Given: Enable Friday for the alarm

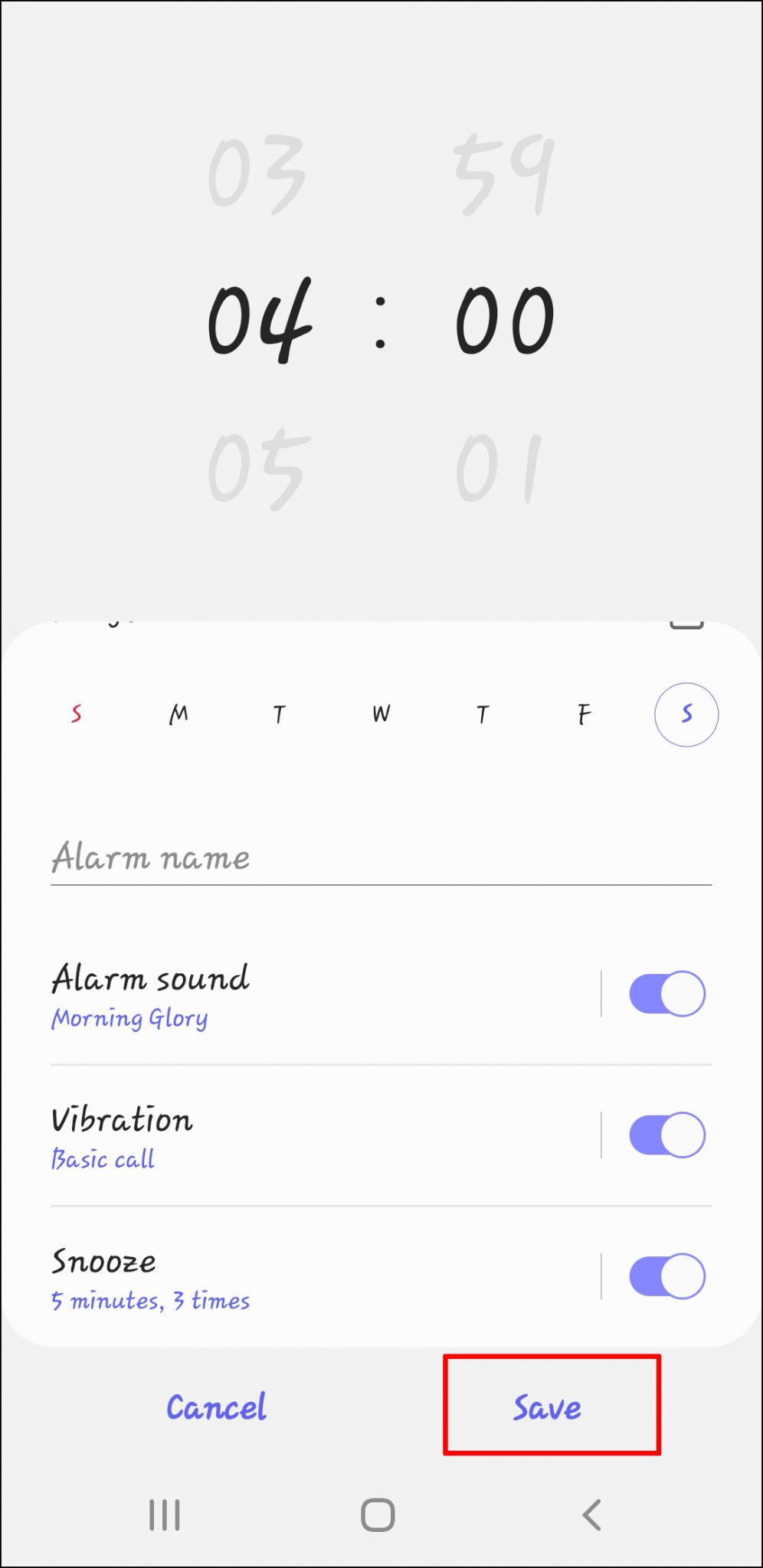Looking at the screenshot, I should (585, 714).
